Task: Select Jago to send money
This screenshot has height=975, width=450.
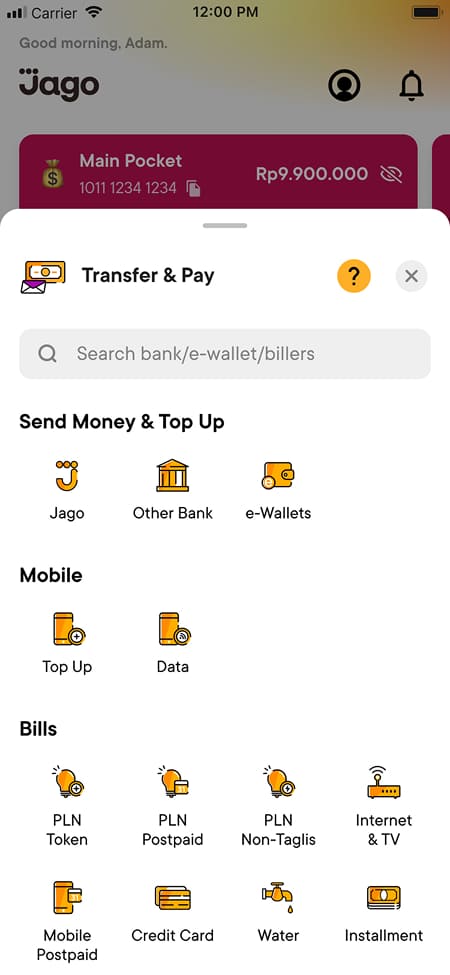Action: tap(67, 490)
